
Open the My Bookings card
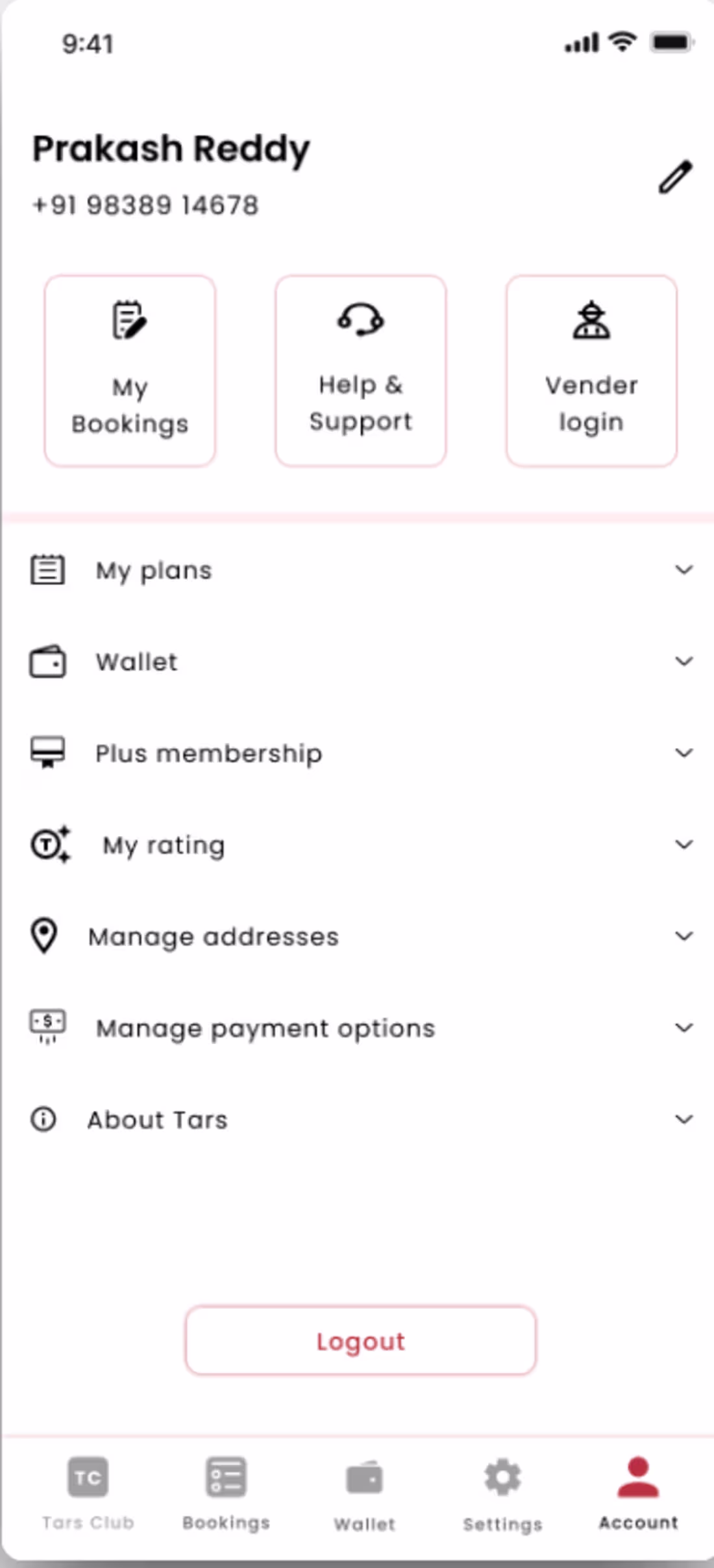click(130, 371)
